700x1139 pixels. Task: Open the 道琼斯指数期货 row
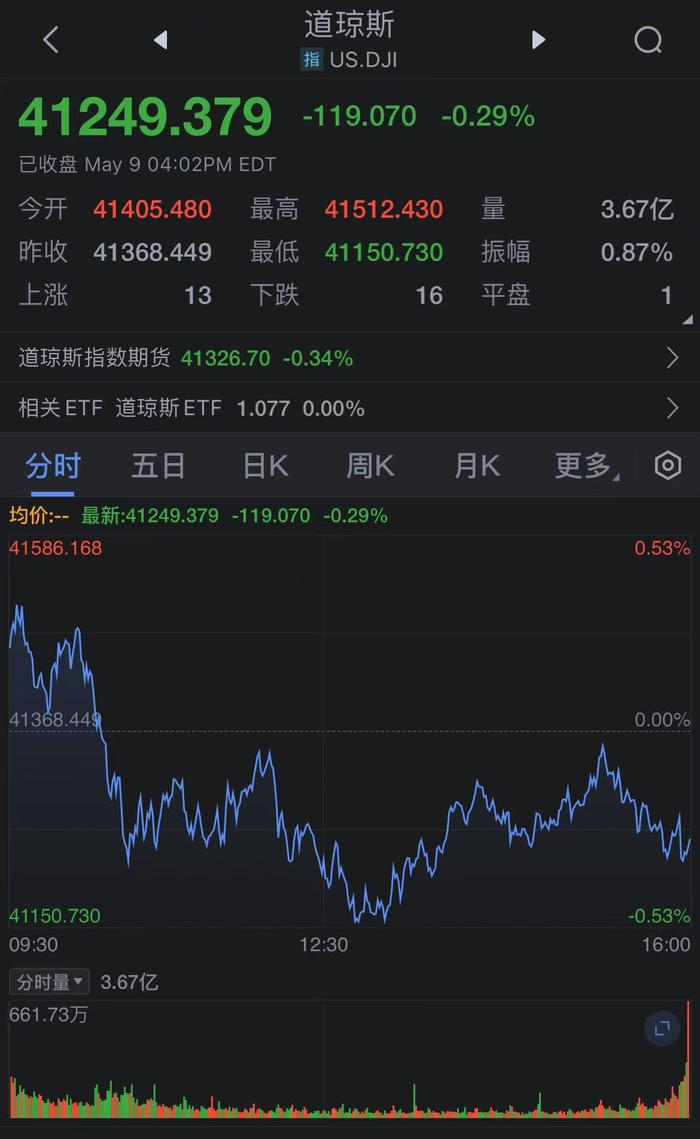[350, 357]
